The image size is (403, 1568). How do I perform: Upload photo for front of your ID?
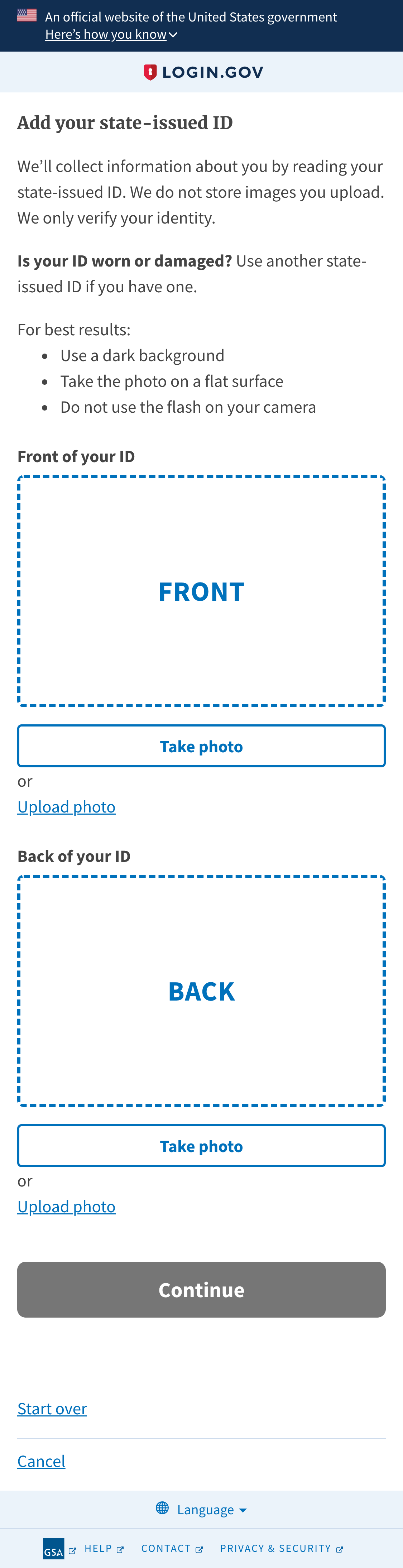(x=66, y=807)
